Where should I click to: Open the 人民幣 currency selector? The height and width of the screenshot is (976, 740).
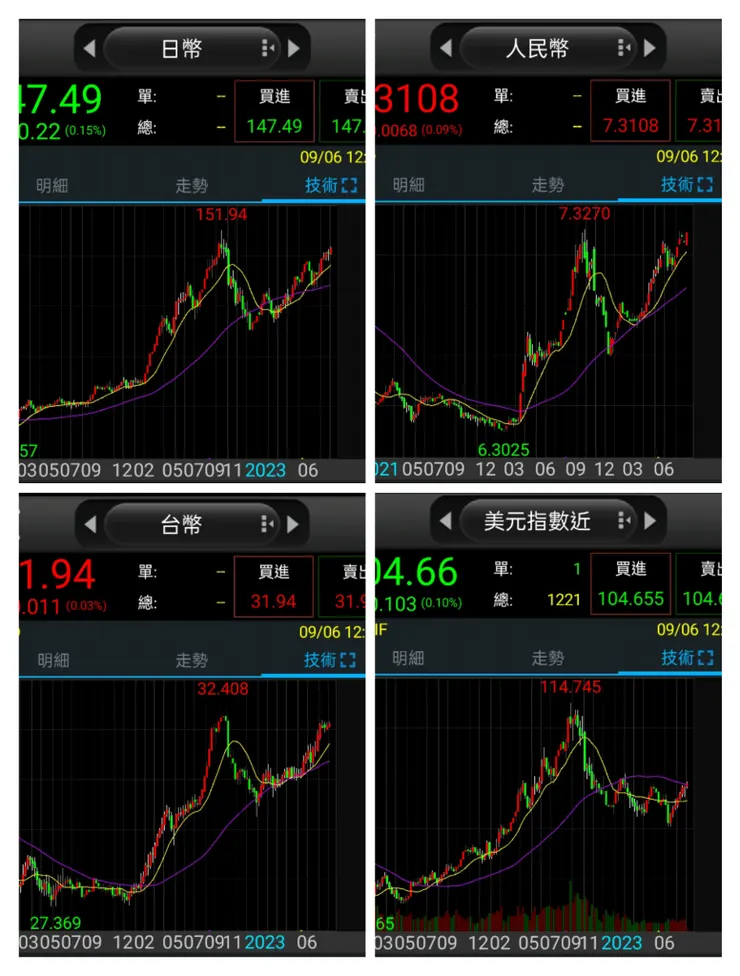pyautogui.click(x=542, y=47)
